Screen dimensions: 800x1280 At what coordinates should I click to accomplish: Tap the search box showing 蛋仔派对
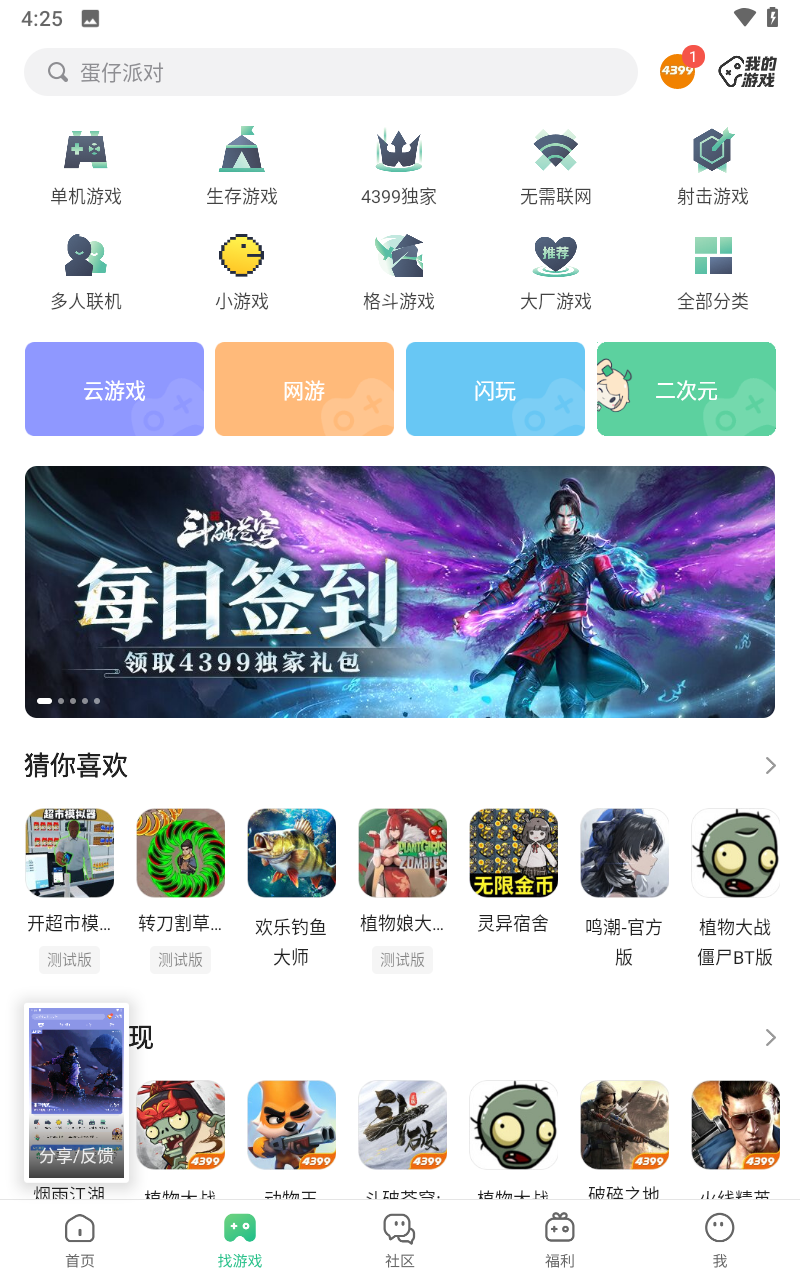pyautogui.click(x=330, y=72)
